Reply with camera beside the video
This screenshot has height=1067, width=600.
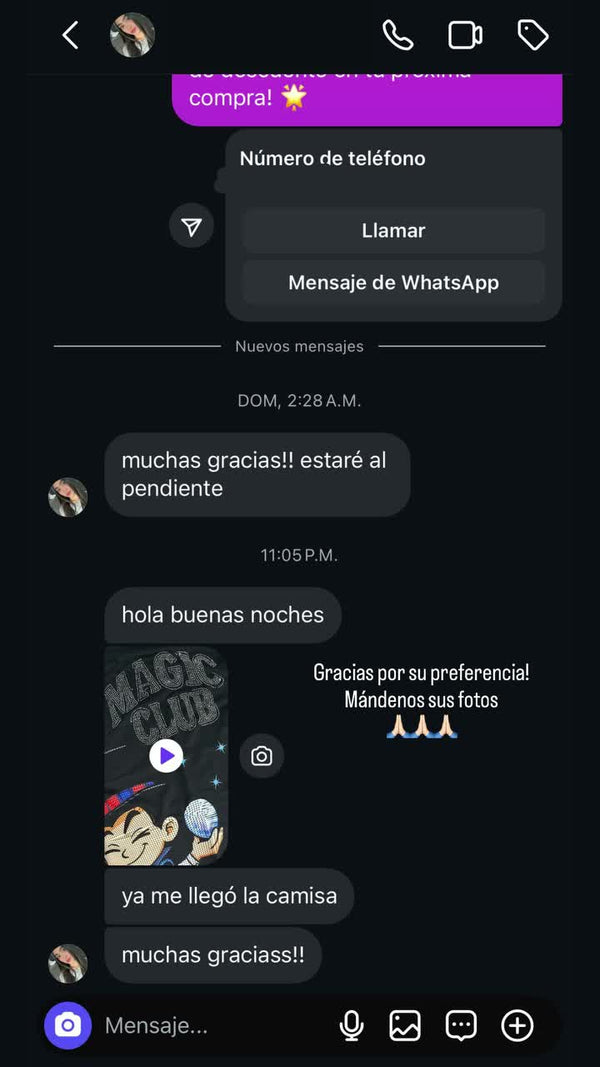click(262, 756)
